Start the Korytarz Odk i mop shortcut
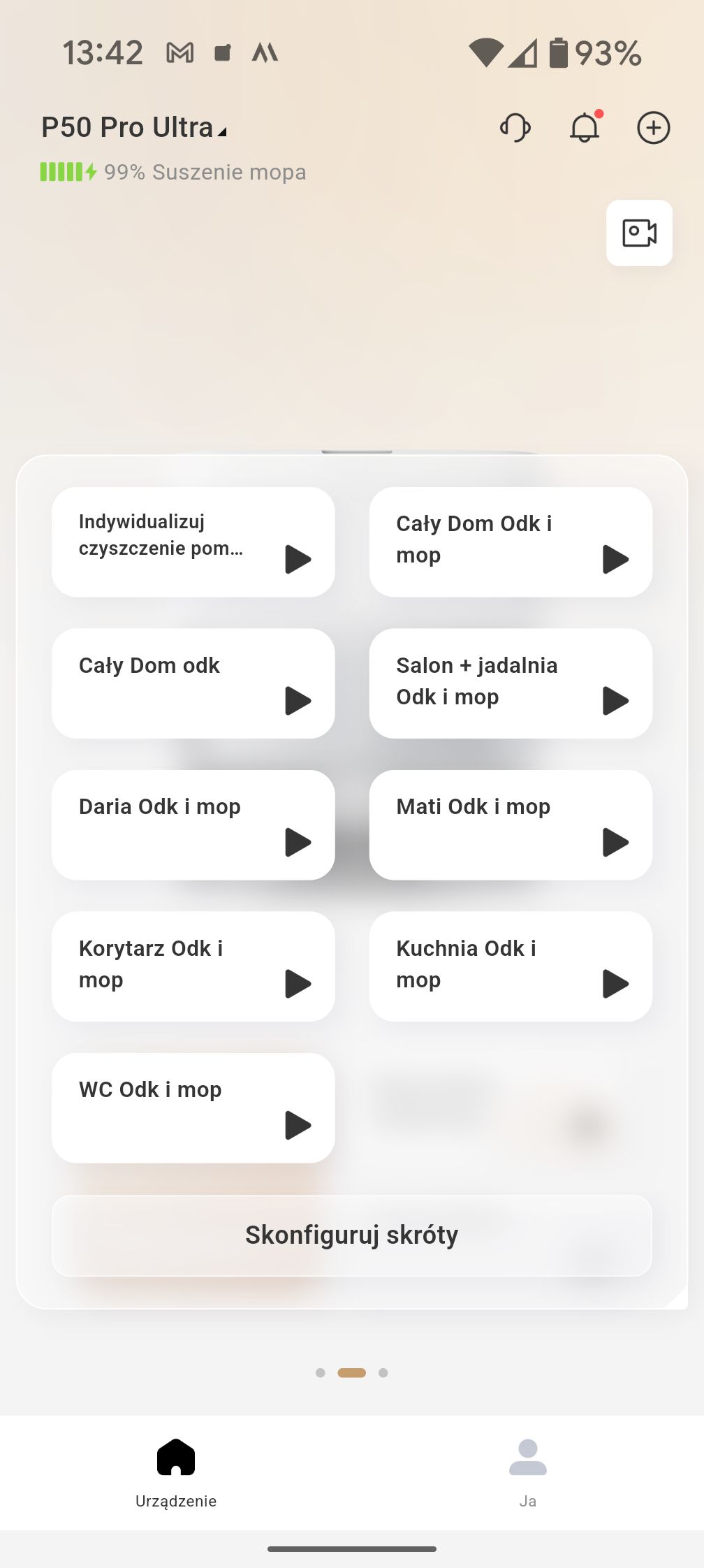Screen dimensions: 704x1568 click(193, 966)
